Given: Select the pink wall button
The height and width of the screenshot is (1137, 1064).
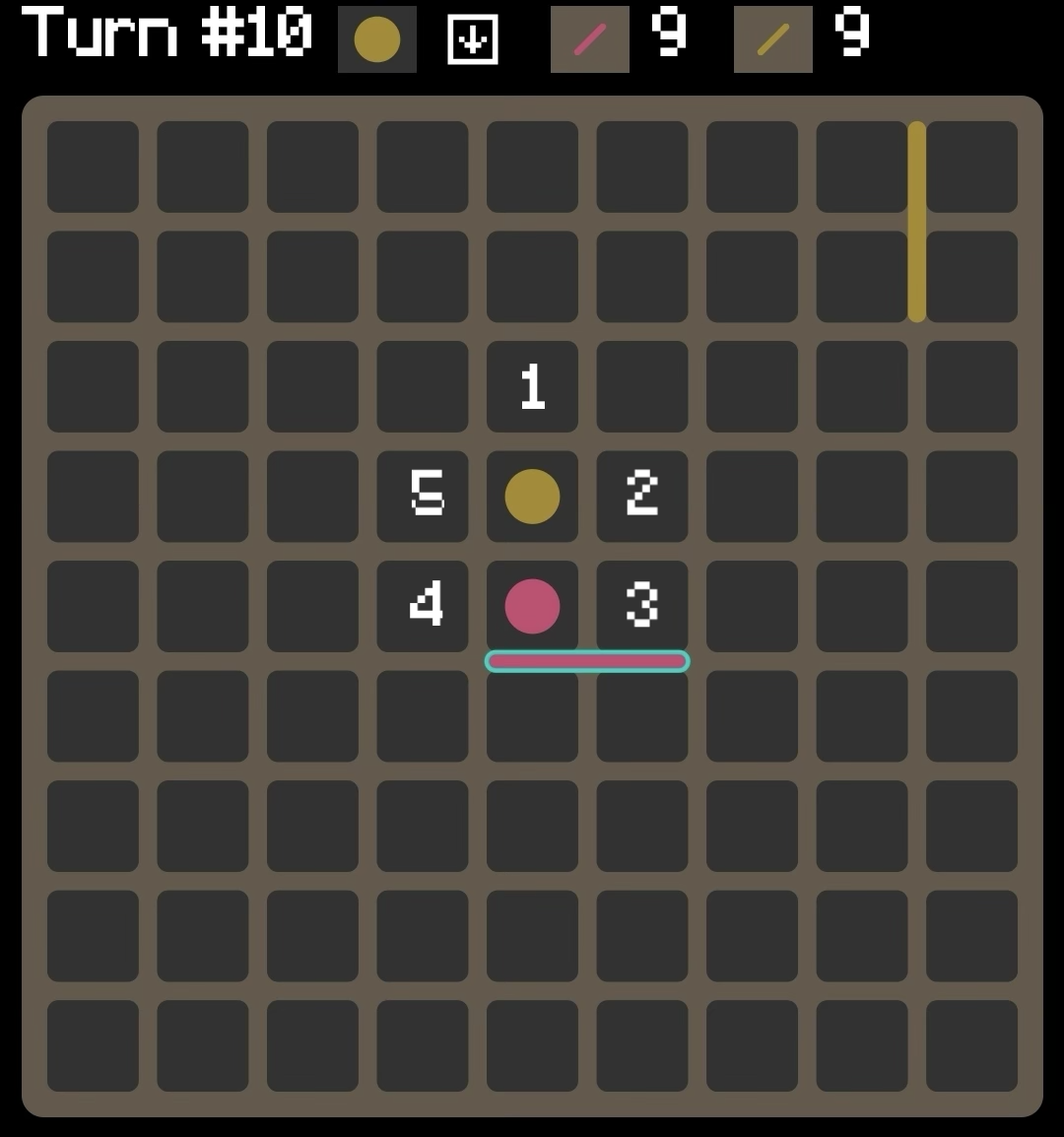Looking at the screenshot, I should pyautogui.click(x=590, y=39).
